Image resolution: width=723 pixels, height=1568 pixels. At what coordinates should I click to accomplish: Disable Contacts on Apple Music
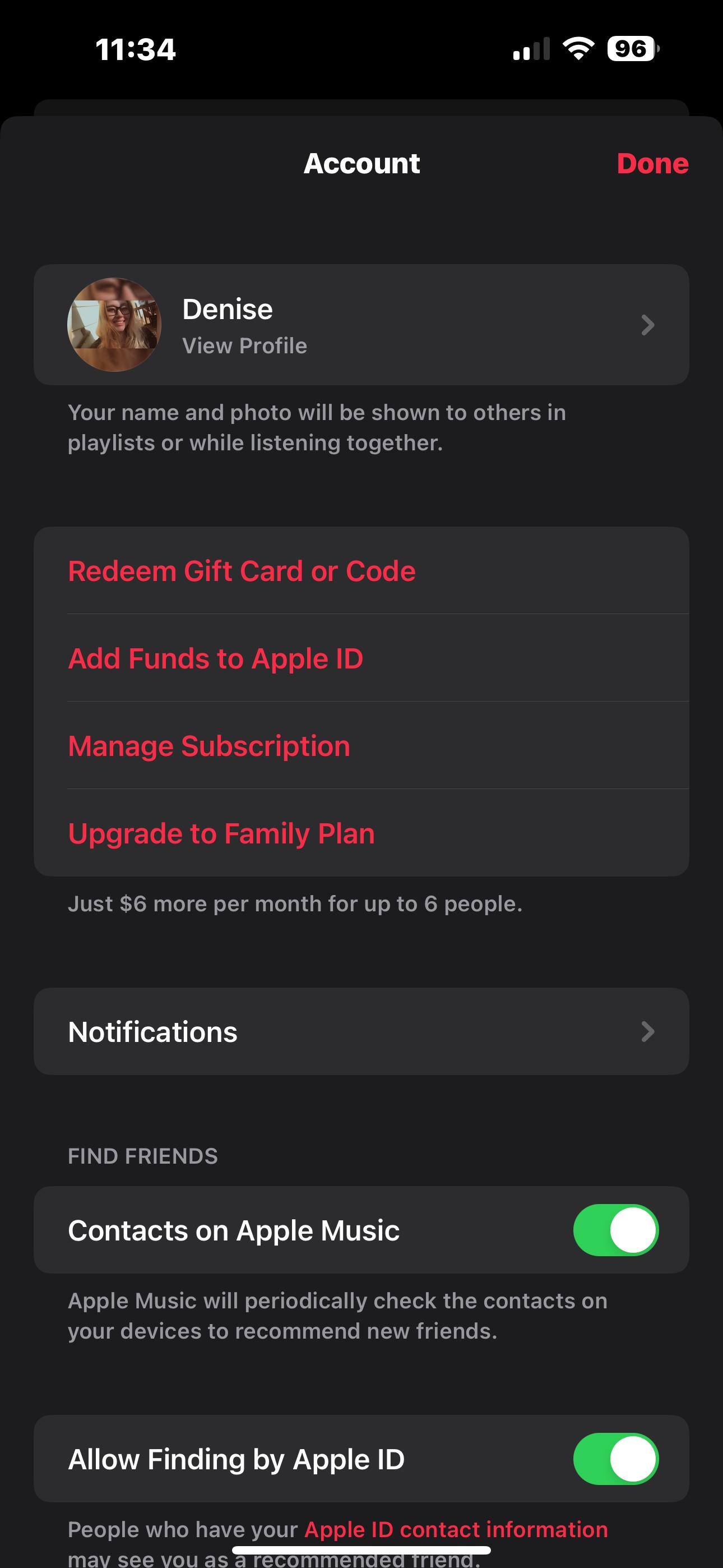(615, 1230)
